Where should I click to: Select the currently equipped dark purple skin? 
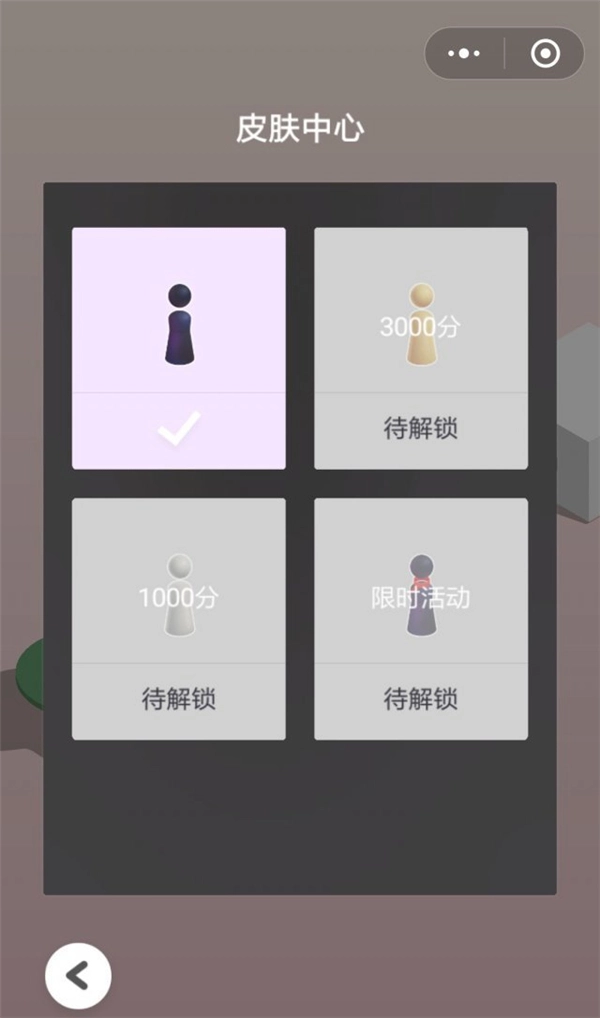pos(179,347)
